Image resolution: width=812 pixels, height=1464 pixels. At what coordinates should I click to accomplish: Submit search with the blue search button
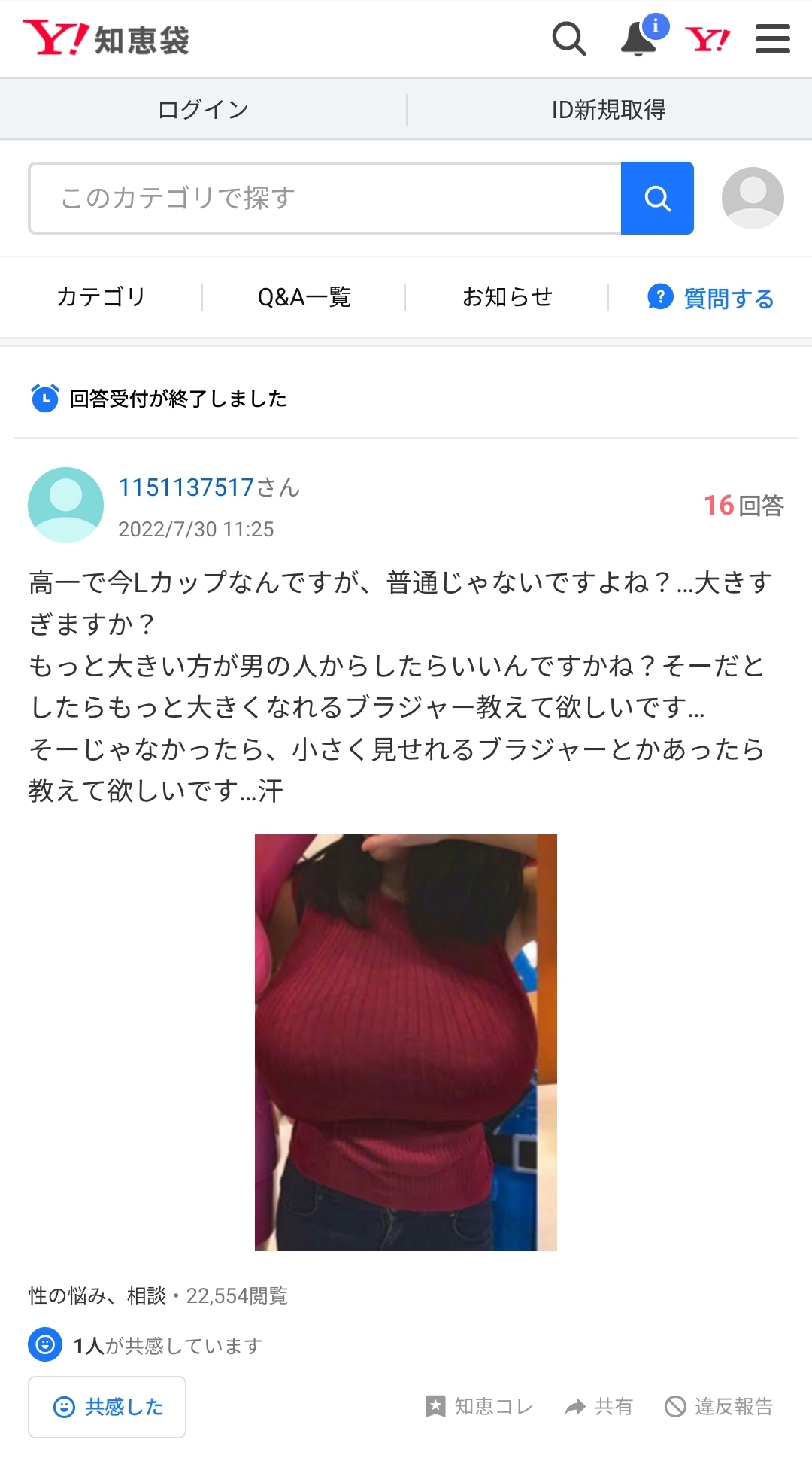pos(657,198)
